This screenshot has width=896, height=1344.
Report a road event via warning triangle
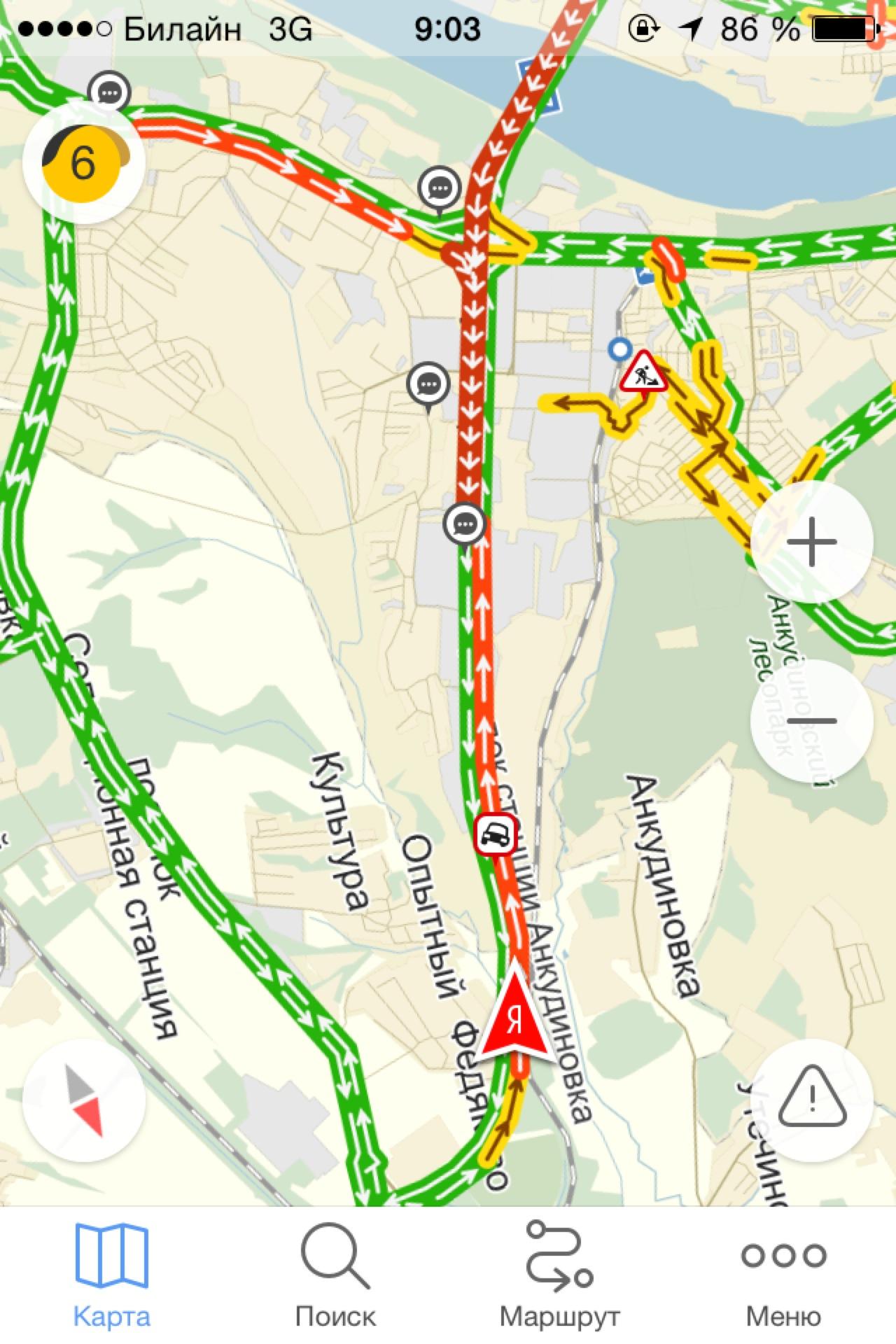tap(811, 1100)
